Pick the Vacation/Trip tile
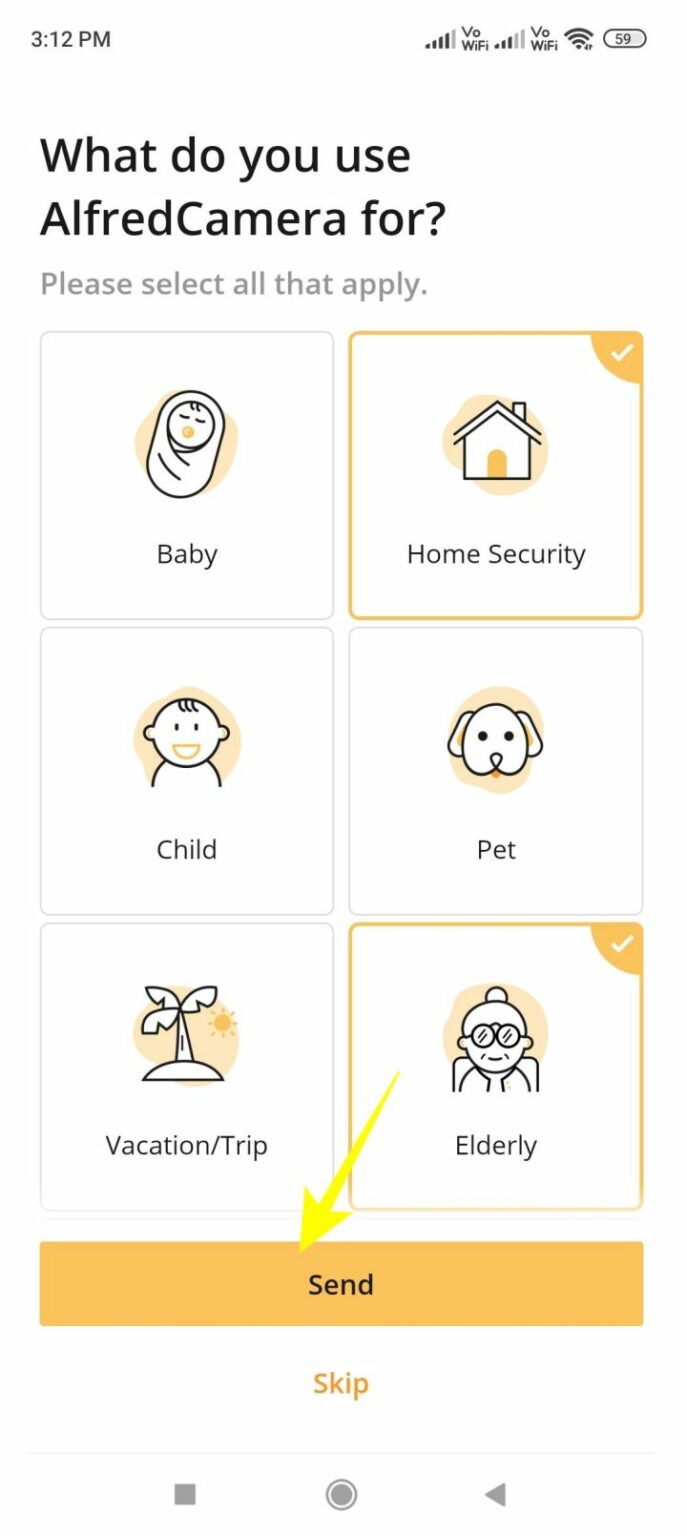Viewport: 687px width, 1536px height. (186, 1066)
